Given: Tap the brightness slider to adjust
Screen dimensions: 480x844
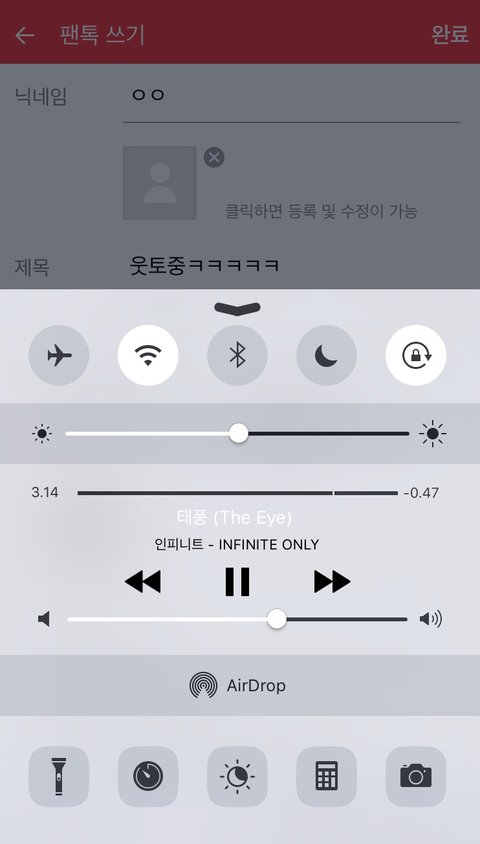Looking at the screenshot, I should (x=237, y=433).
